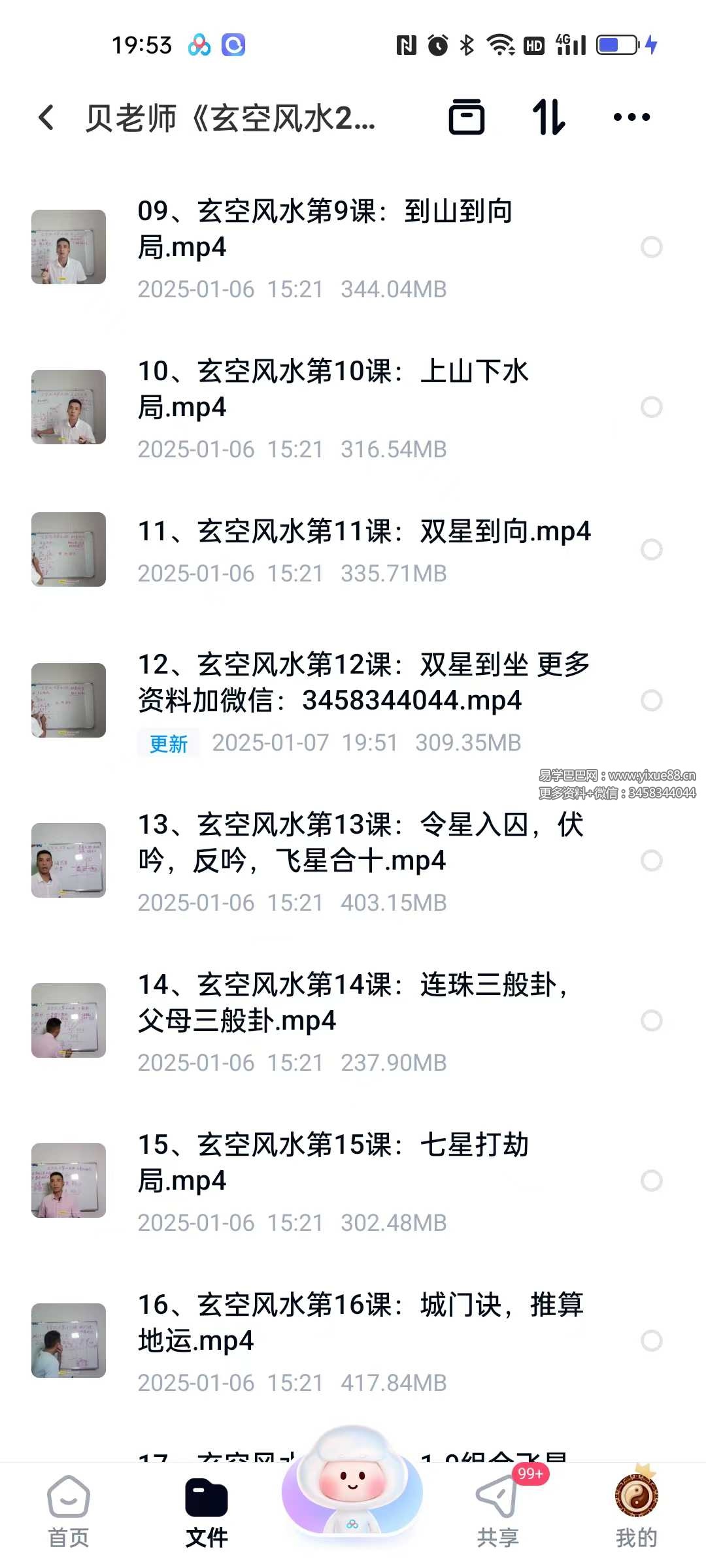Select the circle for lesson 15 七星打劫局
Screen dimensions: 706x1568
pos(651,1181)
